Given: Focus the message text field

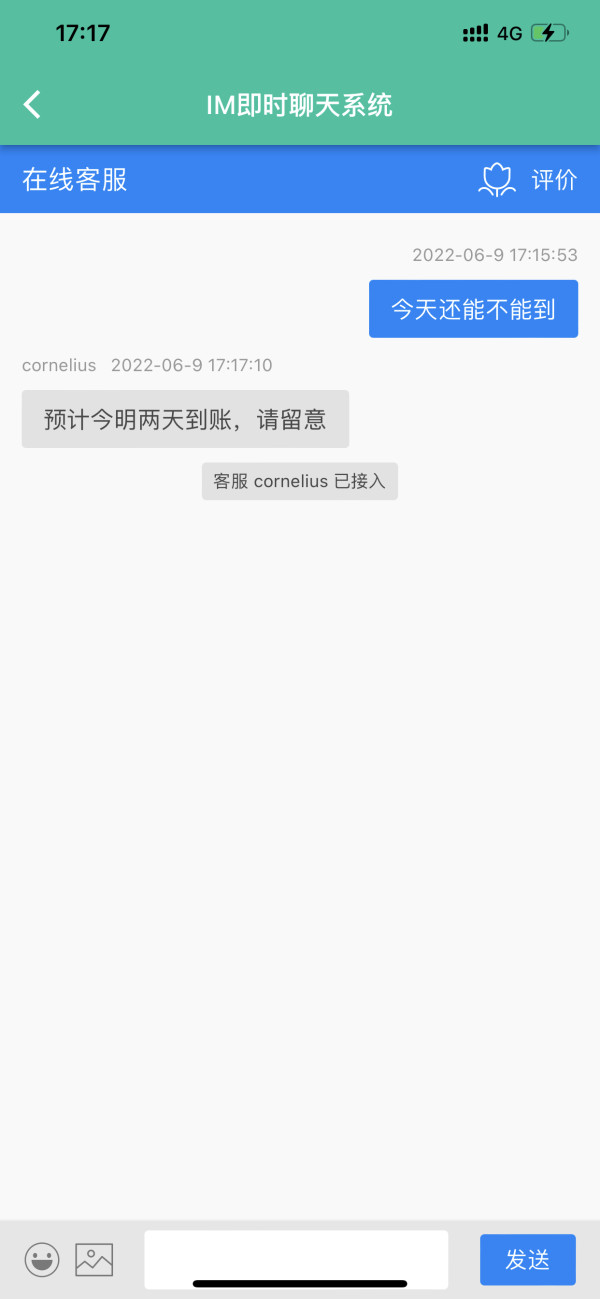Looking at the screenshot, I should 296,1259.
